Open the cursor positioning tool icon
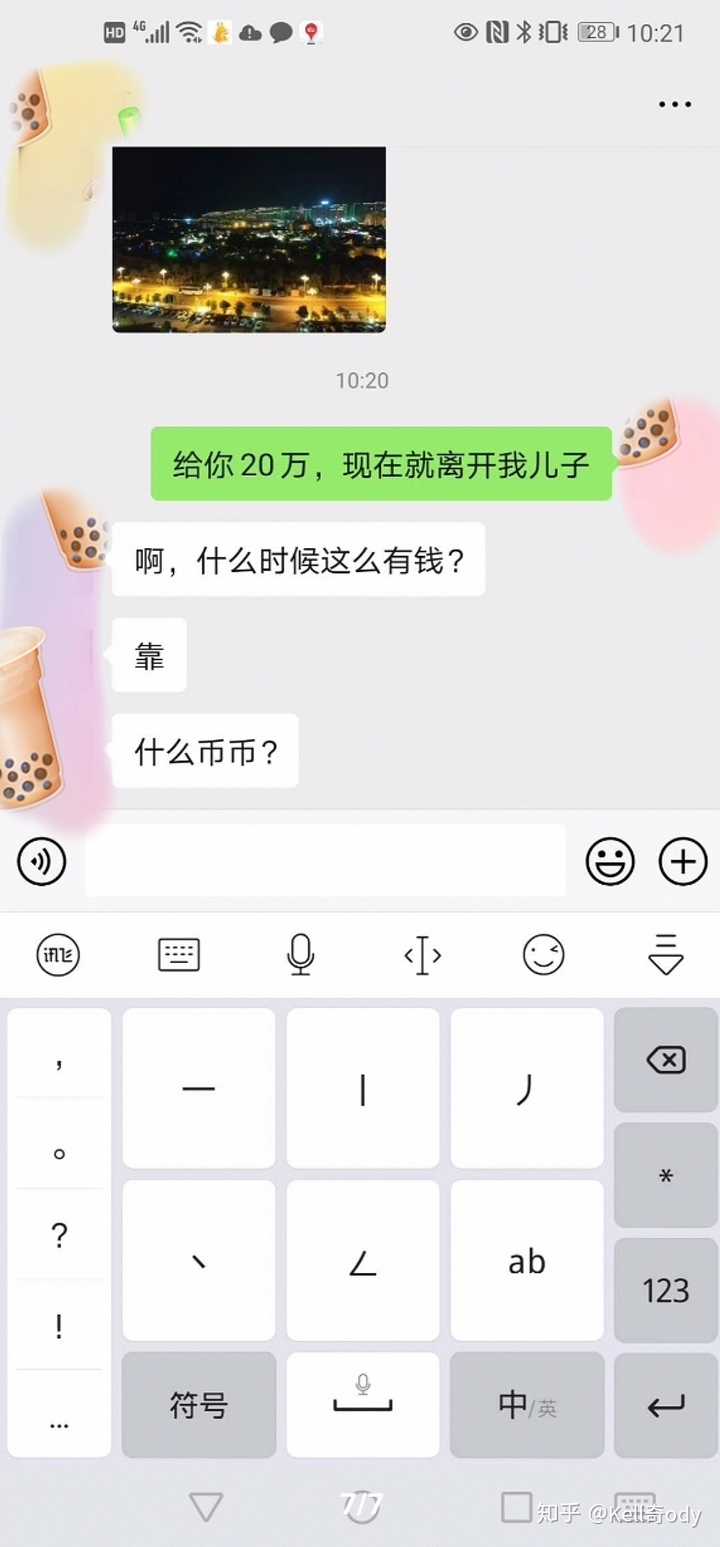720x1547 pixels. click(421, 955)
